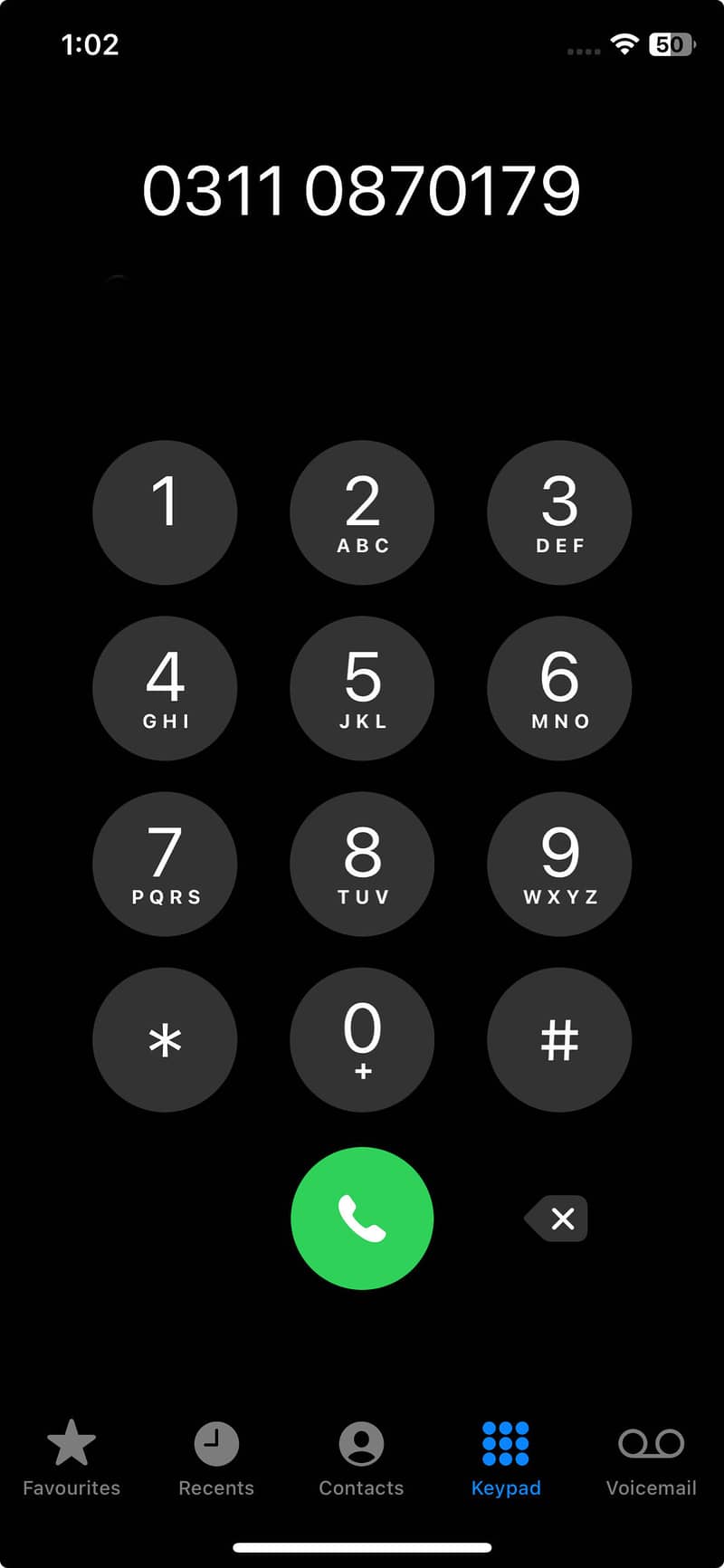Switch to the Recents tab
The image size is (724, 1568).
pyautogui.click(x=216, y=1458)
